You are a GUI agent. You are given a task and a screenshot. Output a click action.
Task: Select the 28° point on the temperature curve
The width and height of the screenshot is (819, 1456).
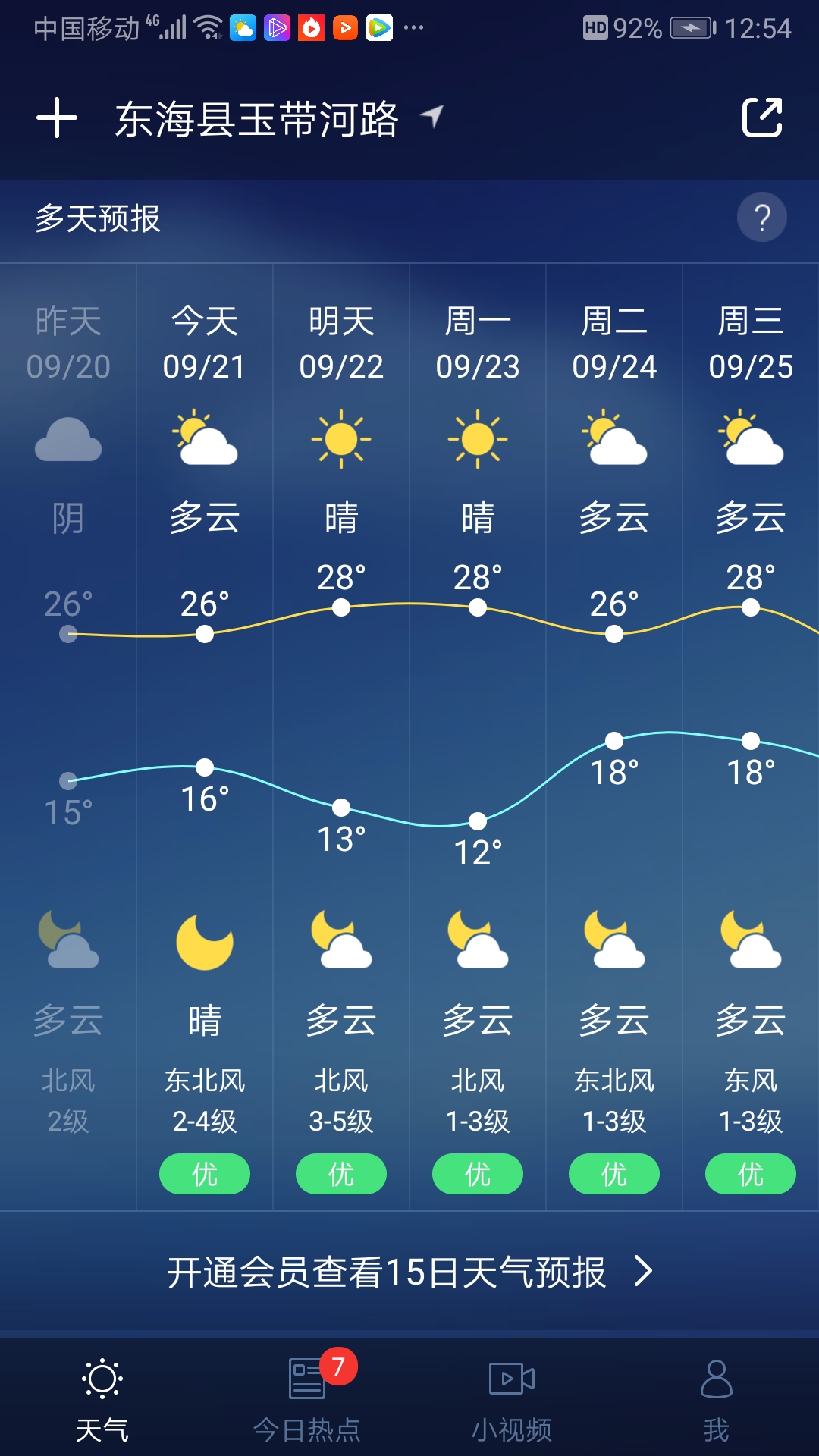pos(341,605)
